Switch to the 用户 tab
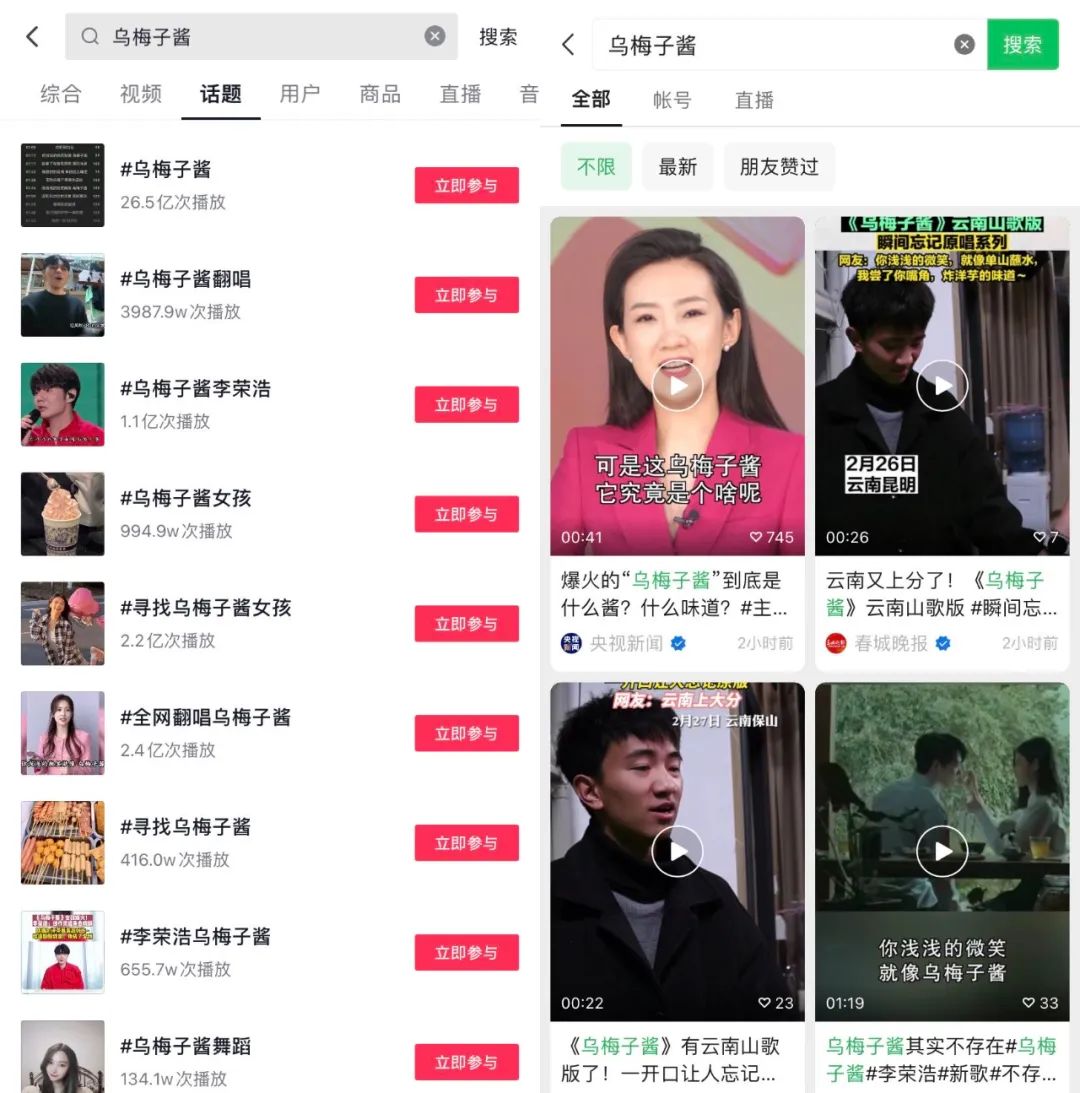The height and width of the screenshot is (1093, 1080). 300,94
